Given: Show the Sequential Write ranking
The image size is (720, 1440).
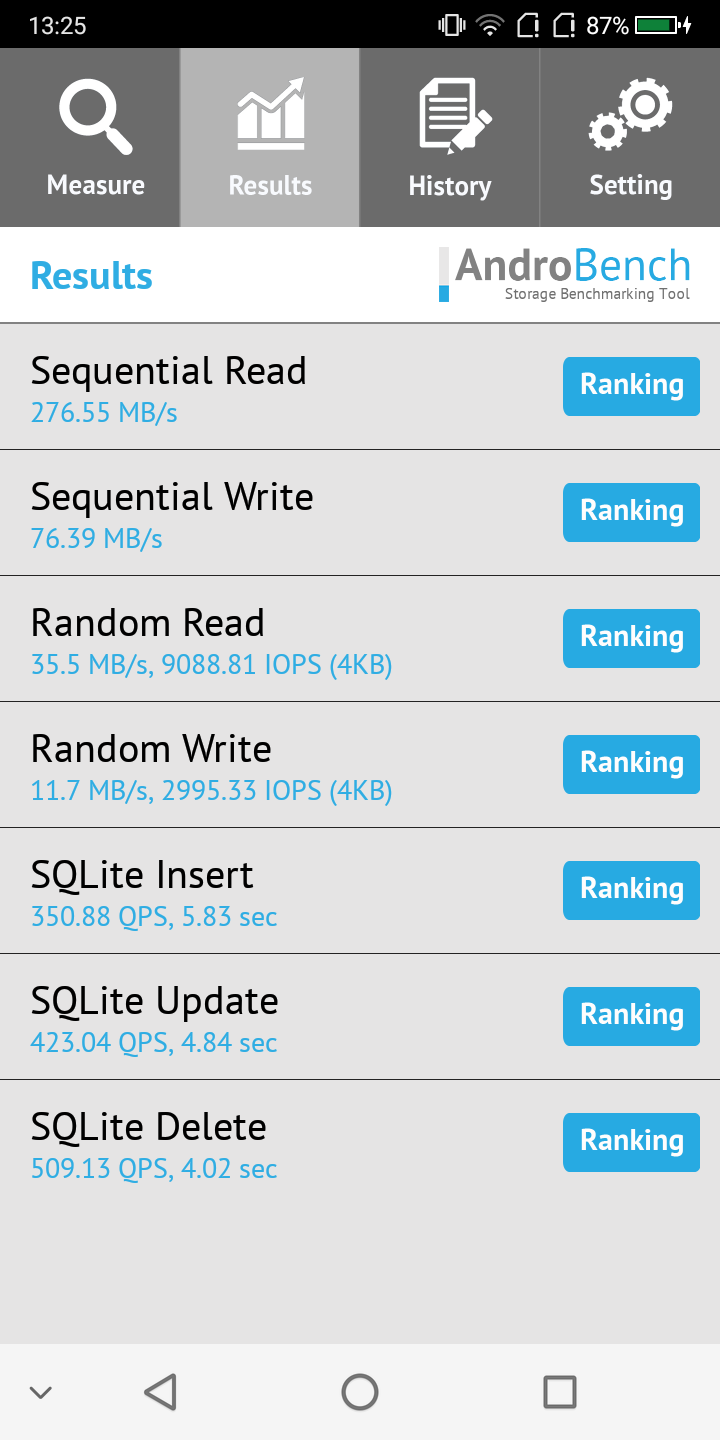Looking at the screenshot, I should [631, 512].
